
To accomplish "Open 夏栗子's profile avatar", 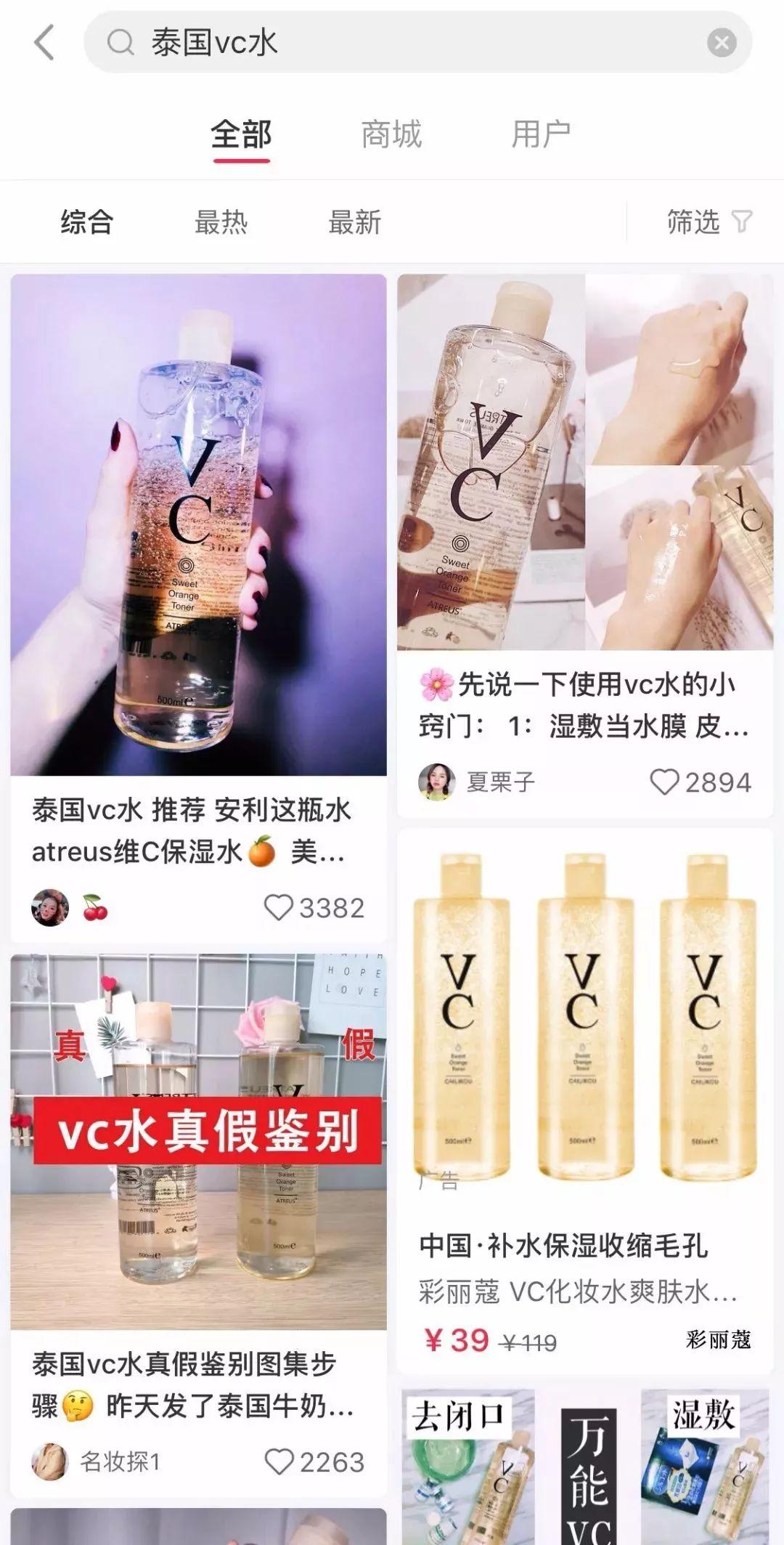I will (437, 782).
